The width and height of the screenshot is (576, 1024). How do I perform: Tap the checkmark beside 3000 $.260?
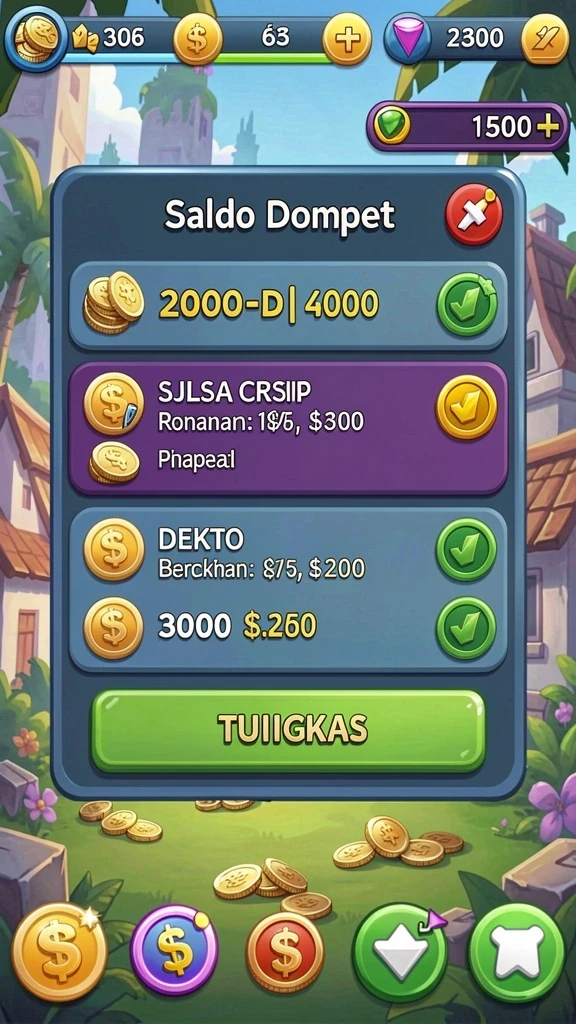tap(466, 627)
